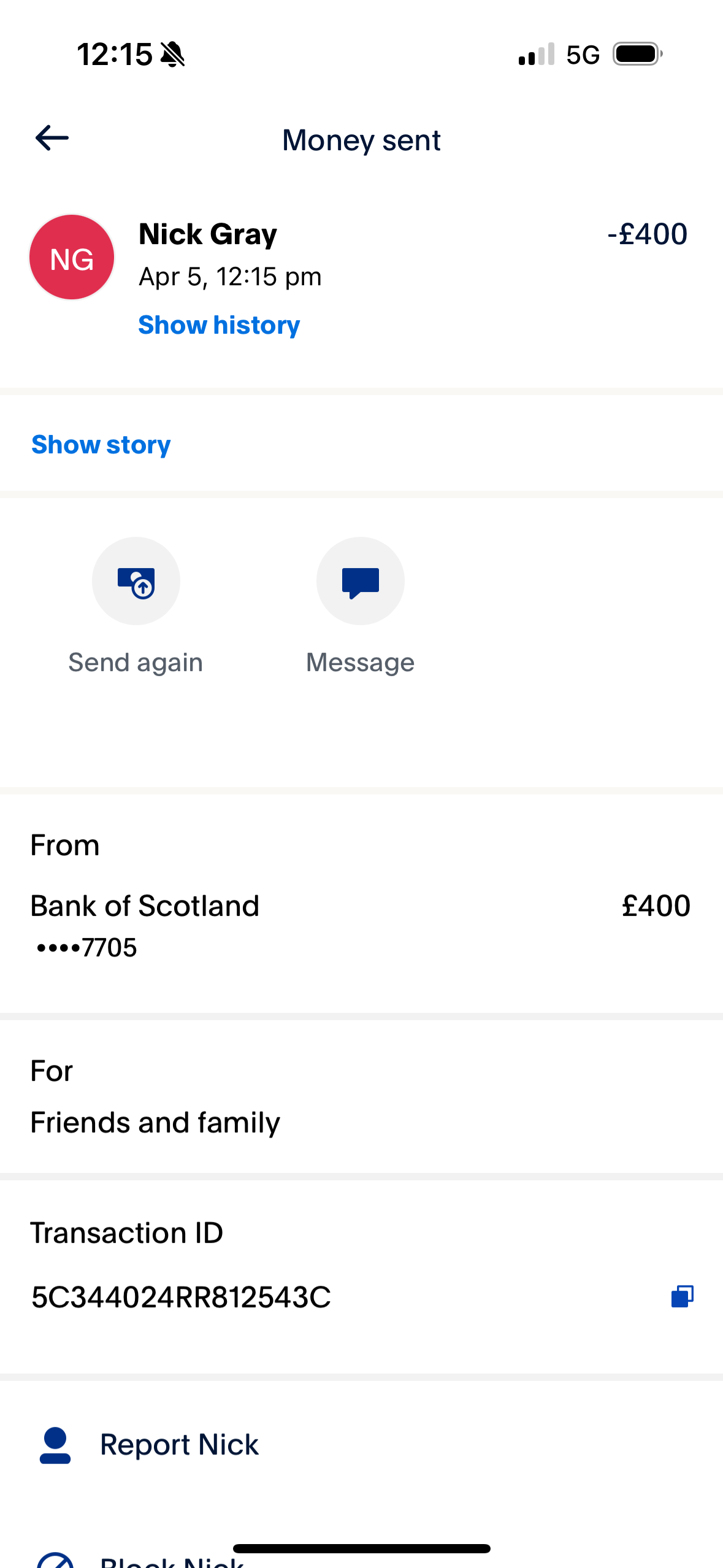
Task: Open Show story
Action: point(101,444)
